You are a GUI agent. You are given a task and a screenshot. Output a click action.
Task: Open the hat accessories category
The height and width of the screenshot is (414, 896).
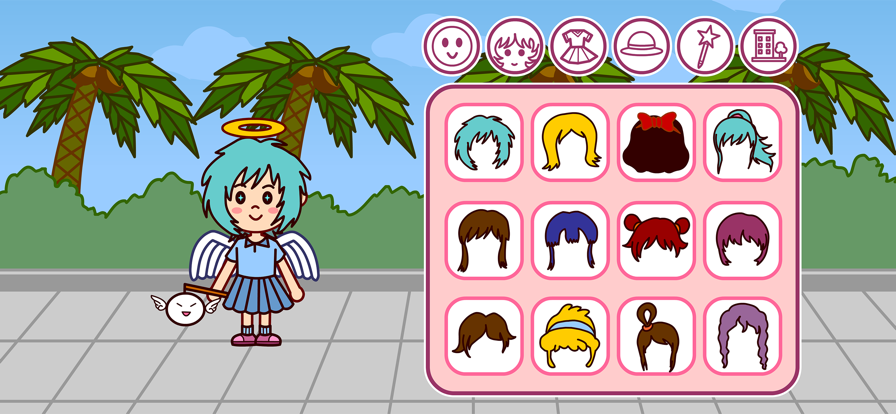tap(641, 46)
